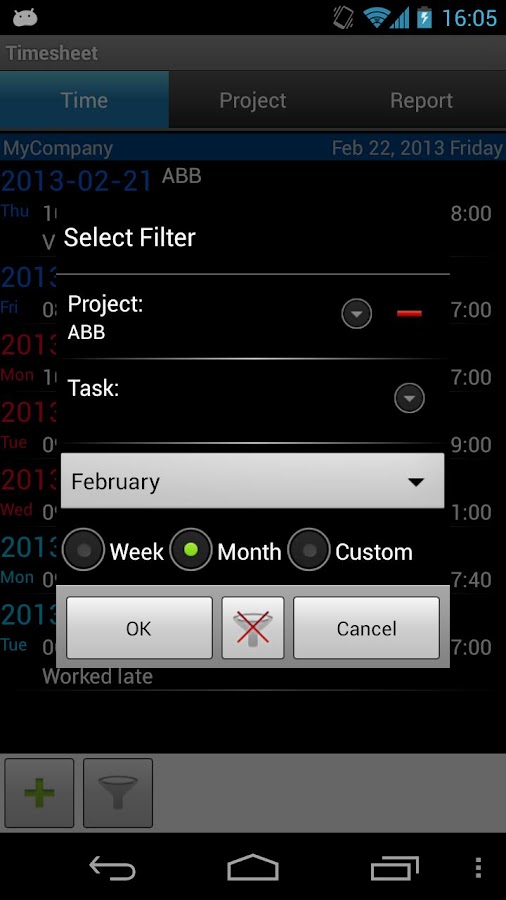506x900 pixels.
Task: Tap the system back button
Action: coord(112,867)
